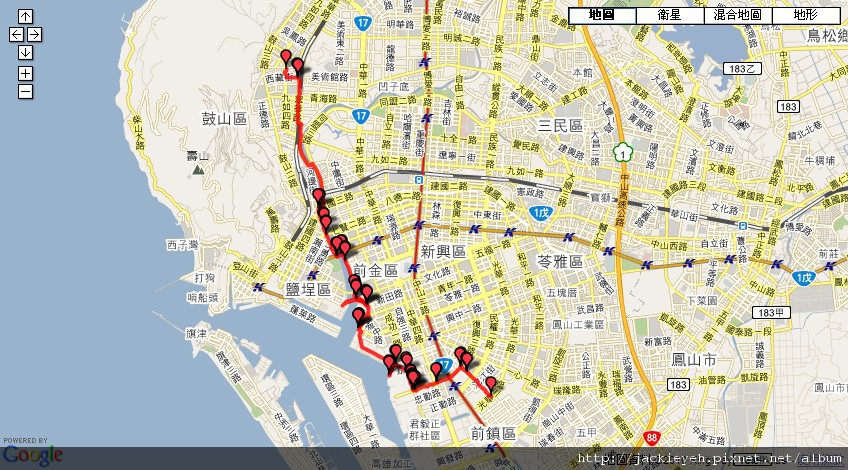This screenshot has height=470, width=848.
Task: Zoom out with the minus button
Action: pos(25,91)
